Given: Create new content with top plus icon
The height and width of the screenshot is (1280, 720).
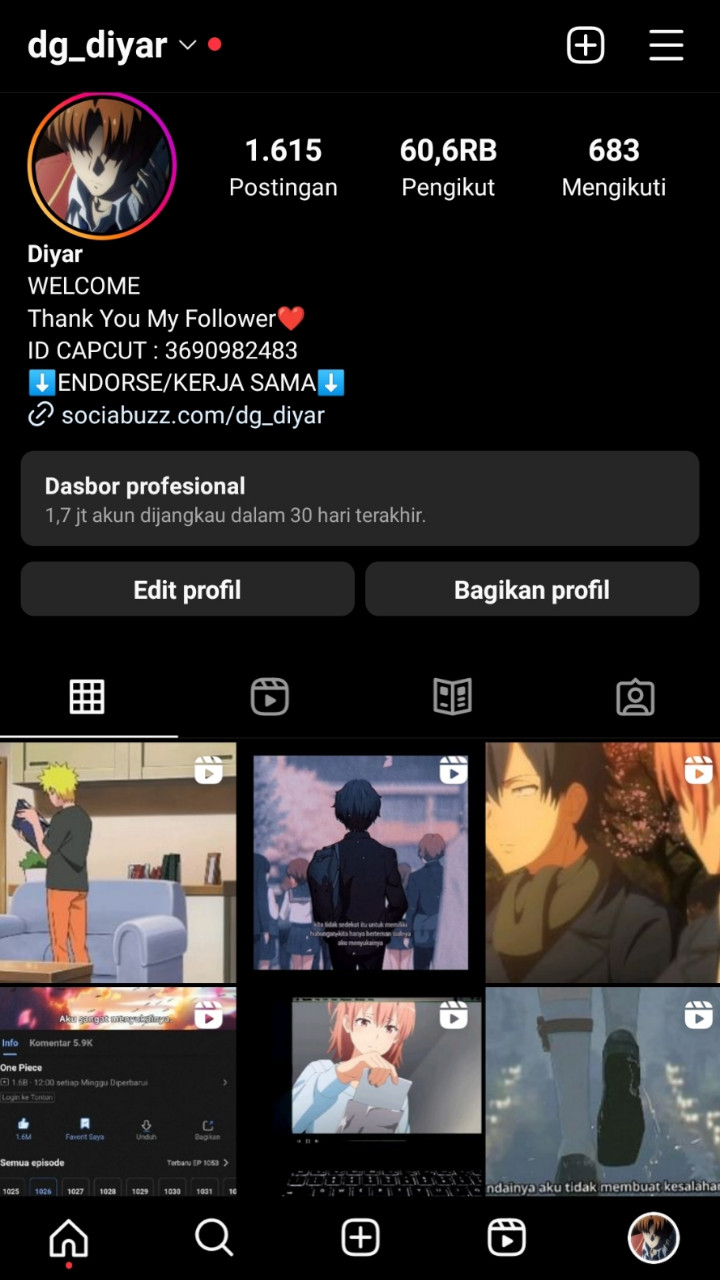Looking at the screenshot, I should point(585,45).
